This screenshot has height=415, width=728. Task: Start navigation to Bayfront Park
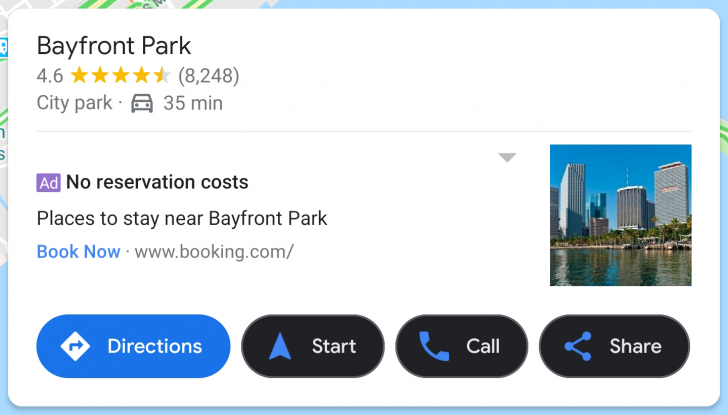point(313,347)
